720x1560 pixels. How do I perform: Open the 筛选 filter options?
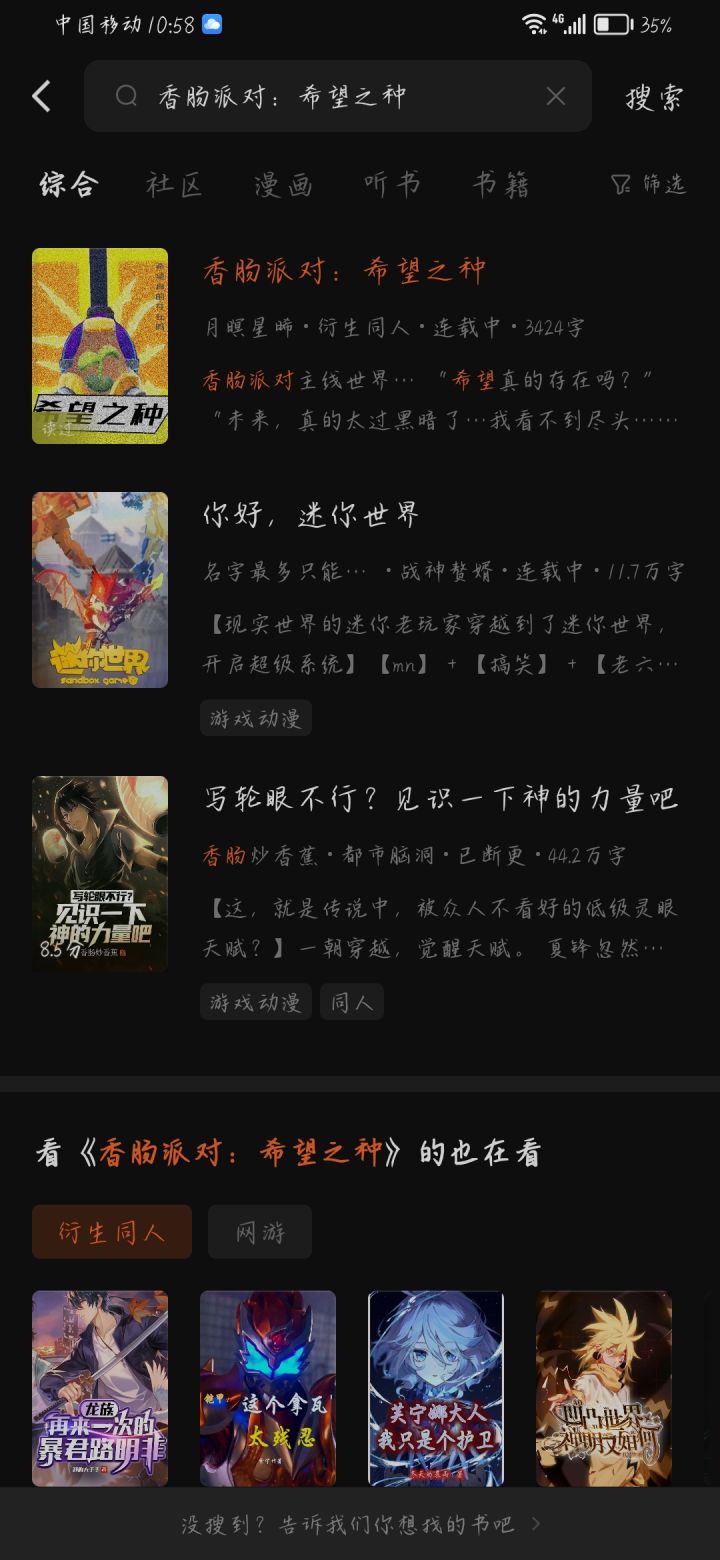[647, 185]
